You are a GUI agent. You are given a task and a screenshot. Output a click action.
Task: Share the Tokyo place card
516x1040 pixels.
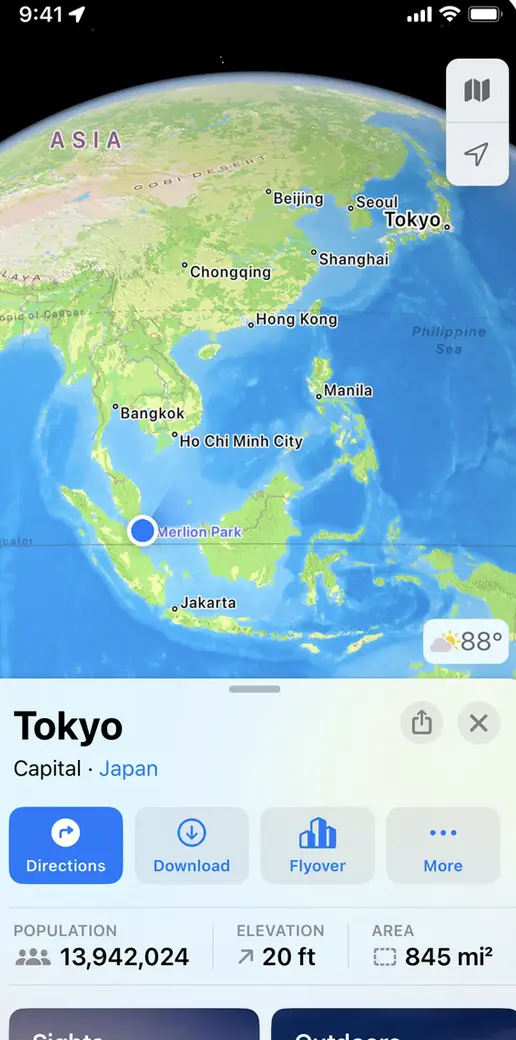[x=421, y=722]
